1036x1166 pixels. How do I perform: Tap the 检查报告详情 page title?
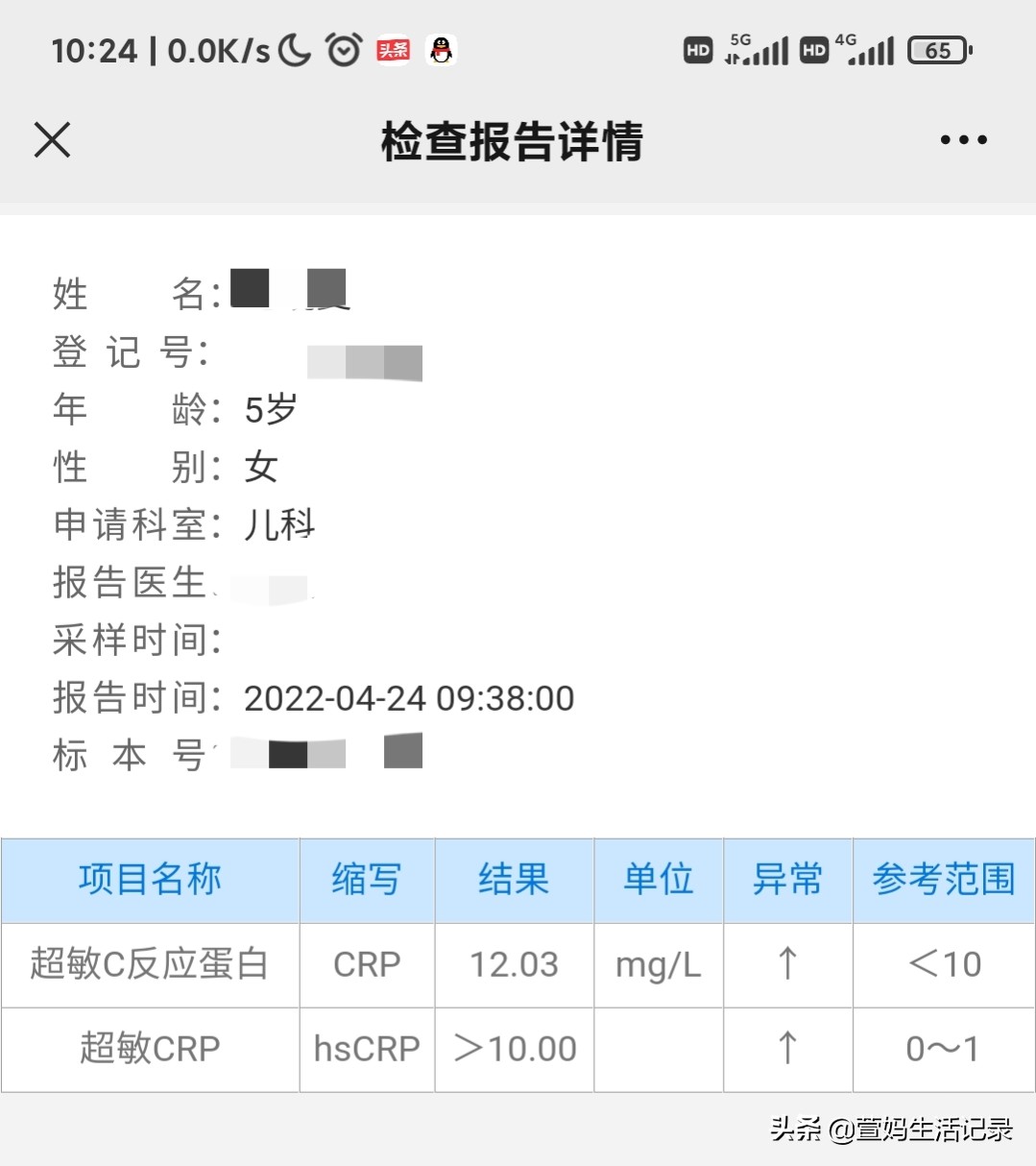[512, 142]
